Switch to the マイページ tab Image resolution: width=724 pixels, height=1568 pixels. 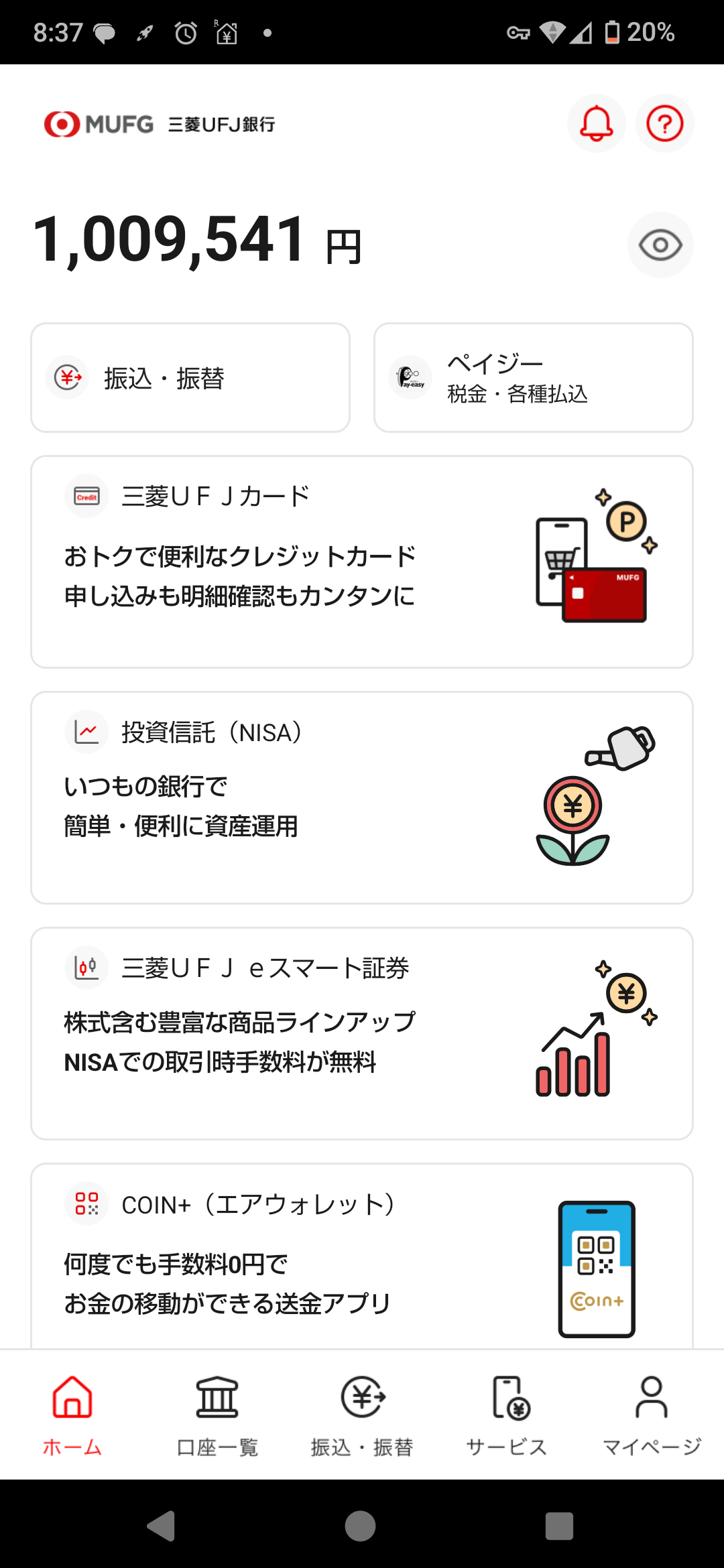[652, 1415]
